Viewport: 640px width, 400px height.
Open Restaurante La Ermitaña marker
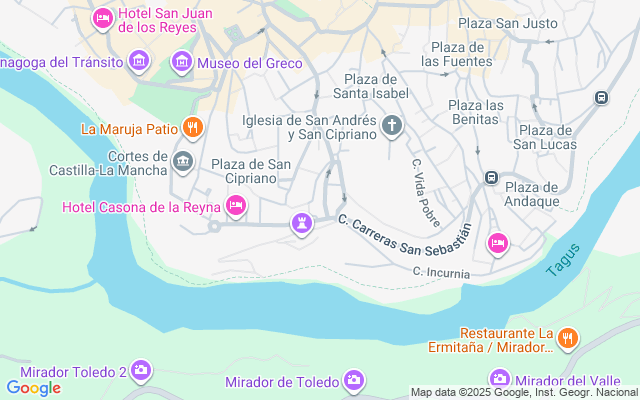[567, 338]
